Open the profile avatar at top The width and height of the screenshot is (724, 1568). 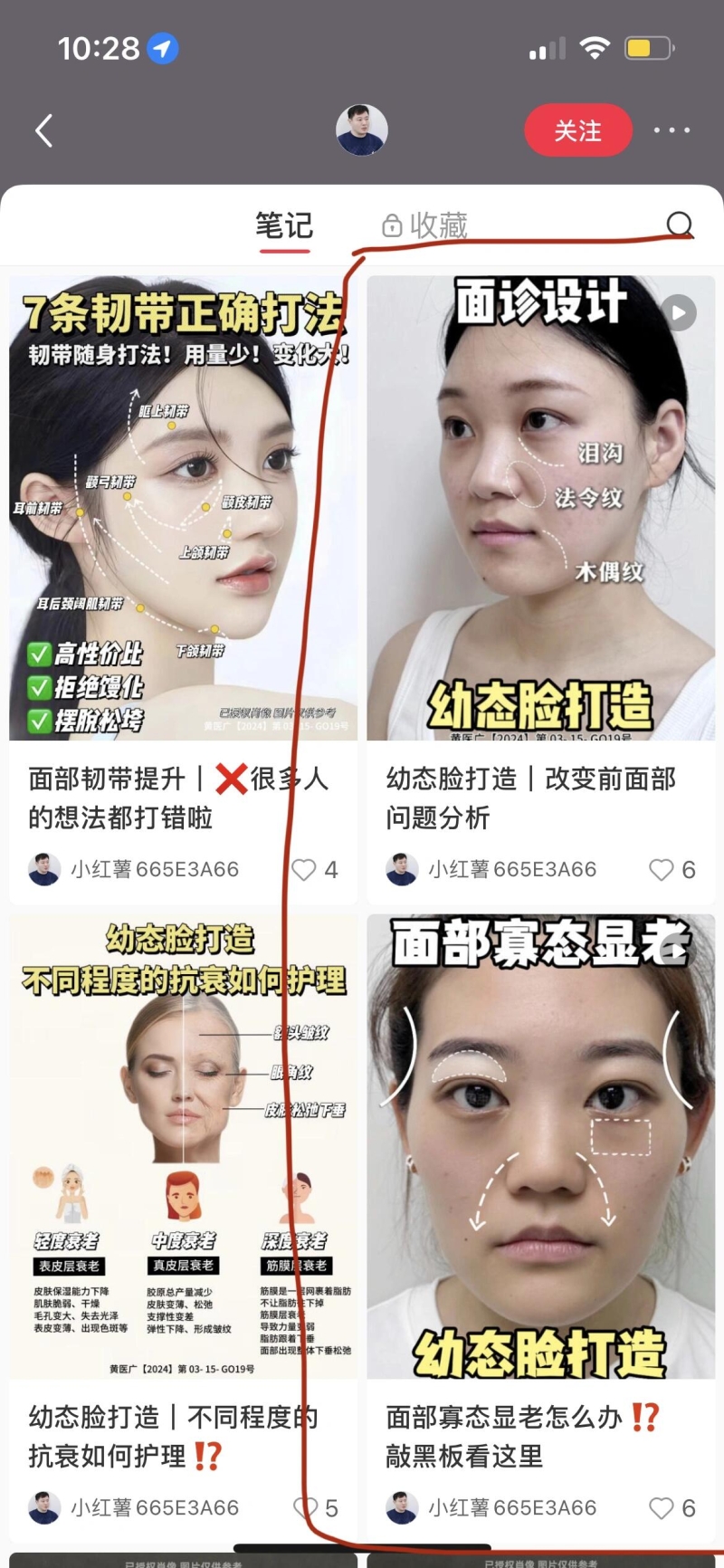pos(361,129)
